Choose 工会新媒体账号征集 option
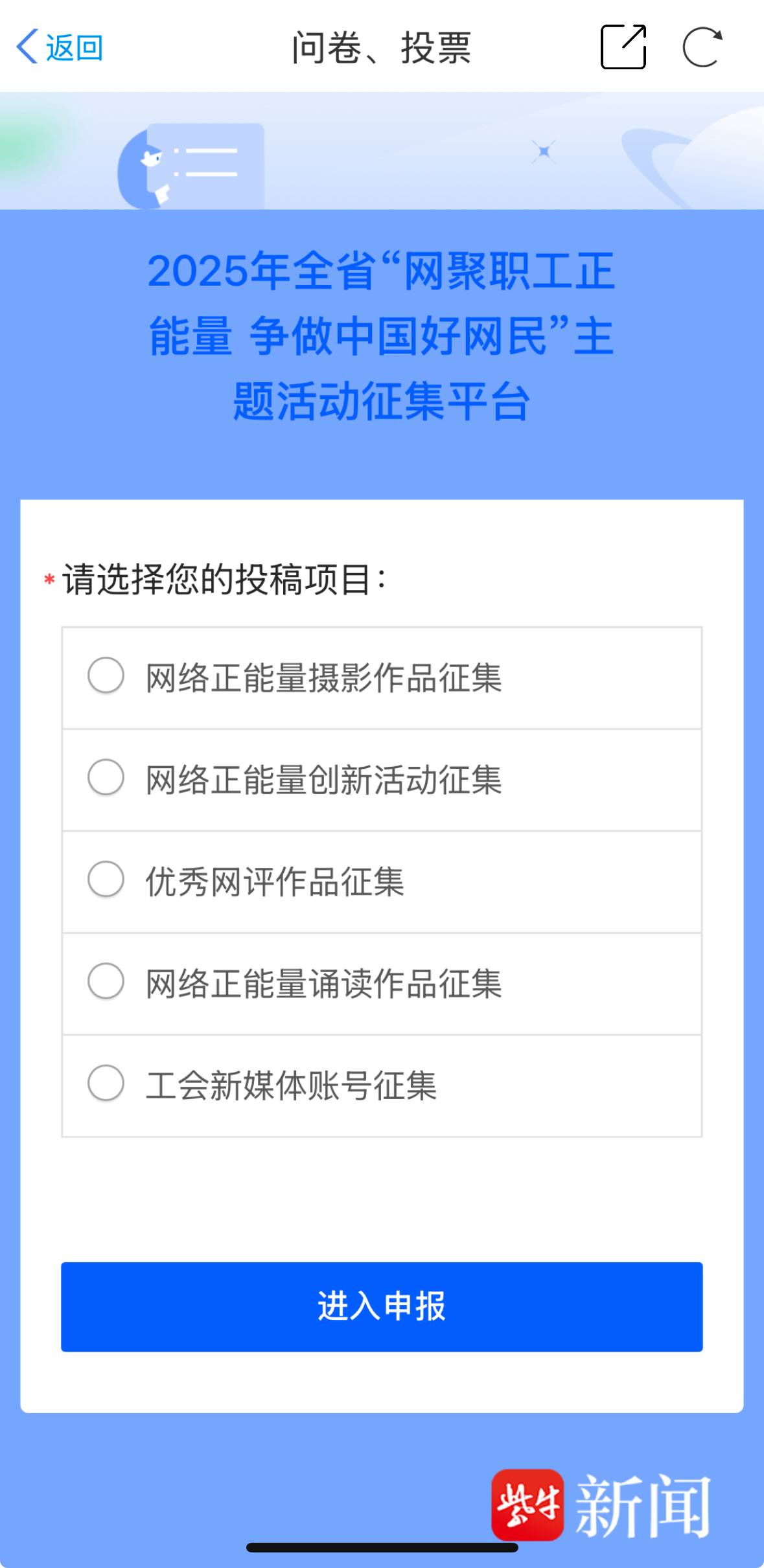This screenshot has width=764, height=1568. point(382,1085)
